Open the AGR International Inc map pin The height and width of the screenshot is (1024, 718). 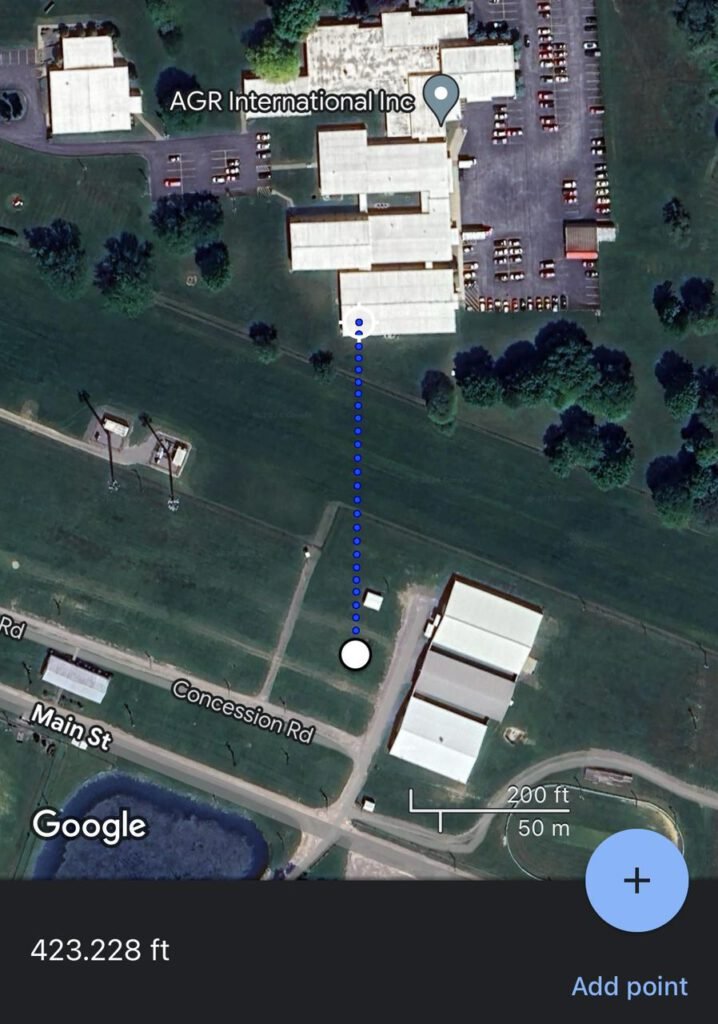(441, 98)
